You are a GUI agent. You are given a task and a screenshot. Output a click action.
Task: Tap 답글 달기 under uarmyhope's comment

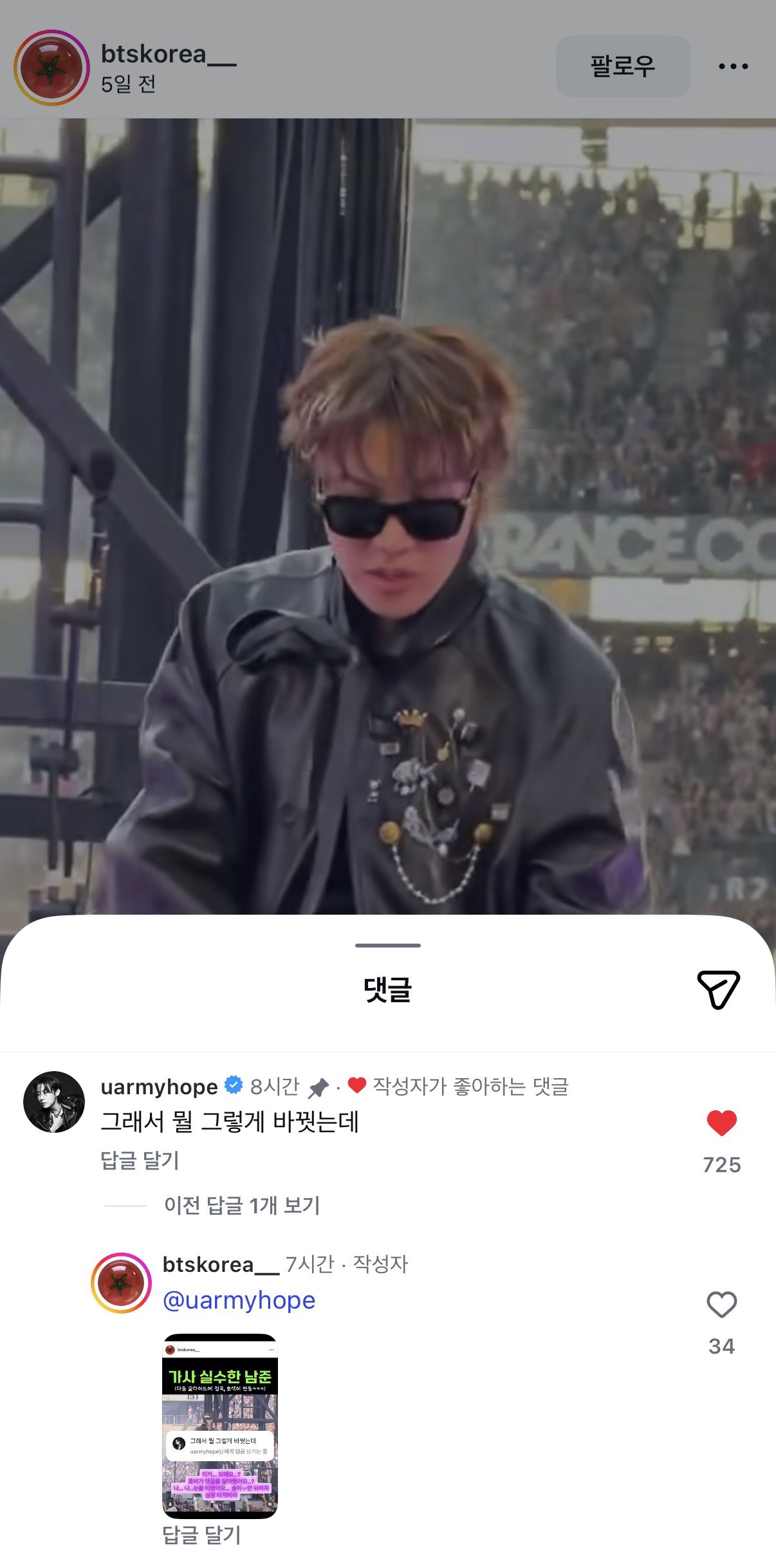coord(140,1161)
